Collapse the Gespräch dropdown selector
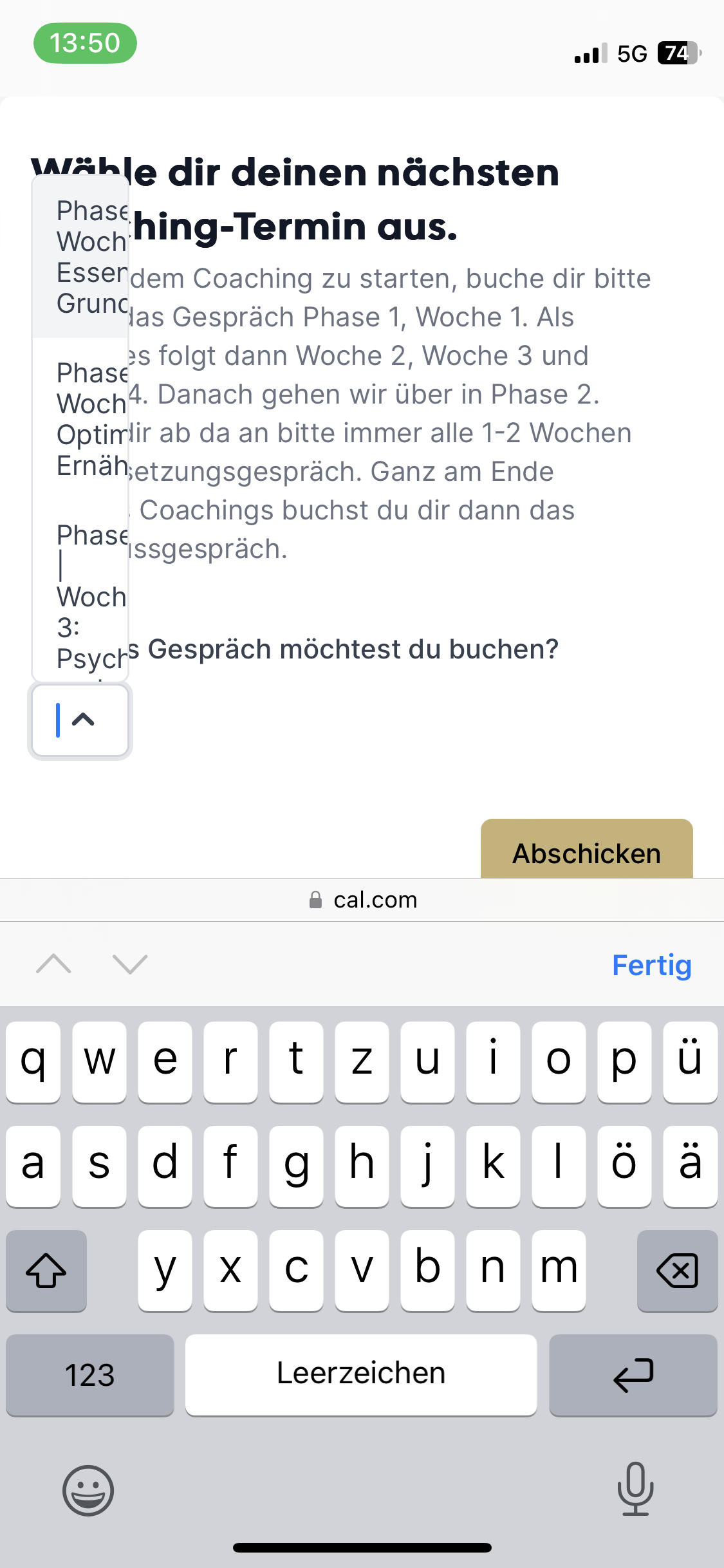724x1568 pixels. (83, 720)
